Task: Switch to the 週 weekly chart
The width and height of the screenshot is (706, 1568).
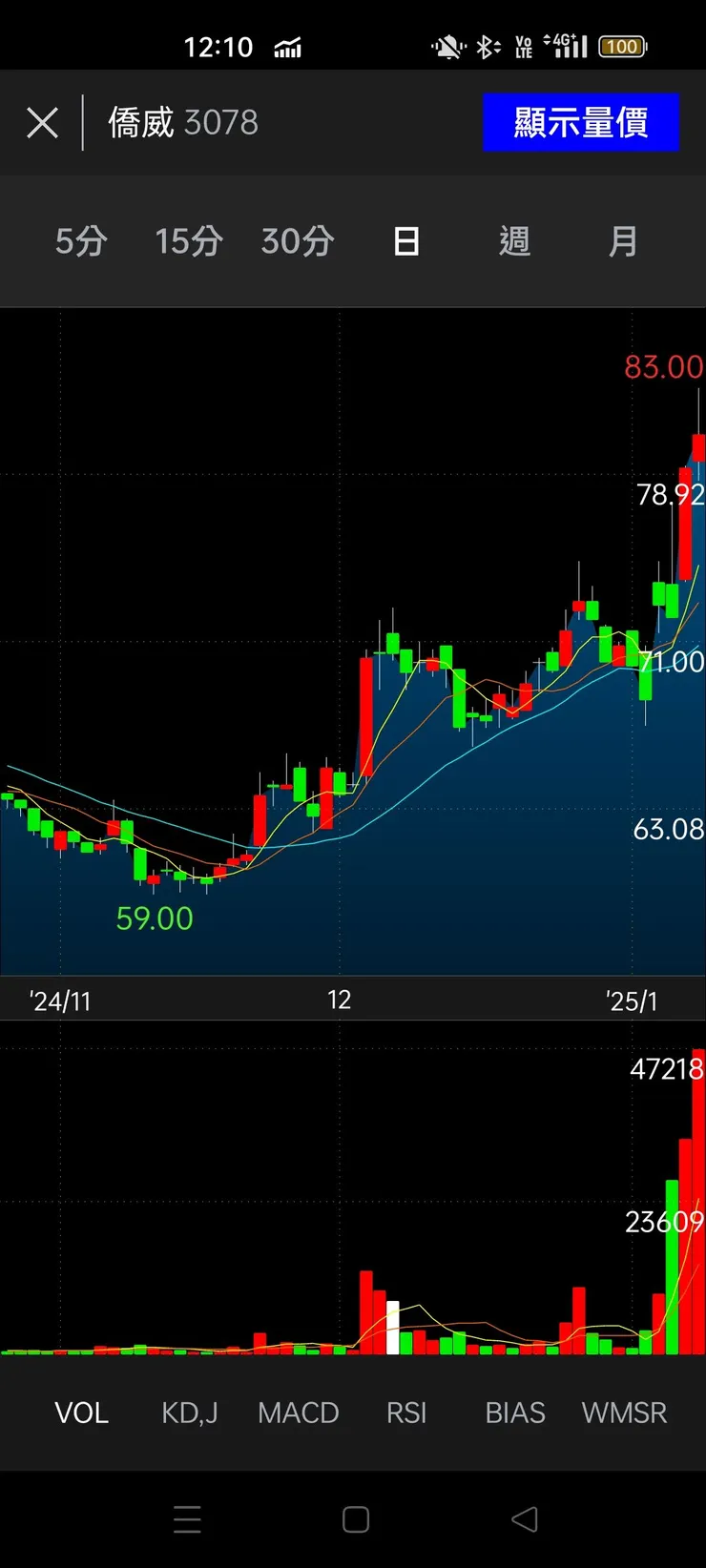Action: click(514, 241)
